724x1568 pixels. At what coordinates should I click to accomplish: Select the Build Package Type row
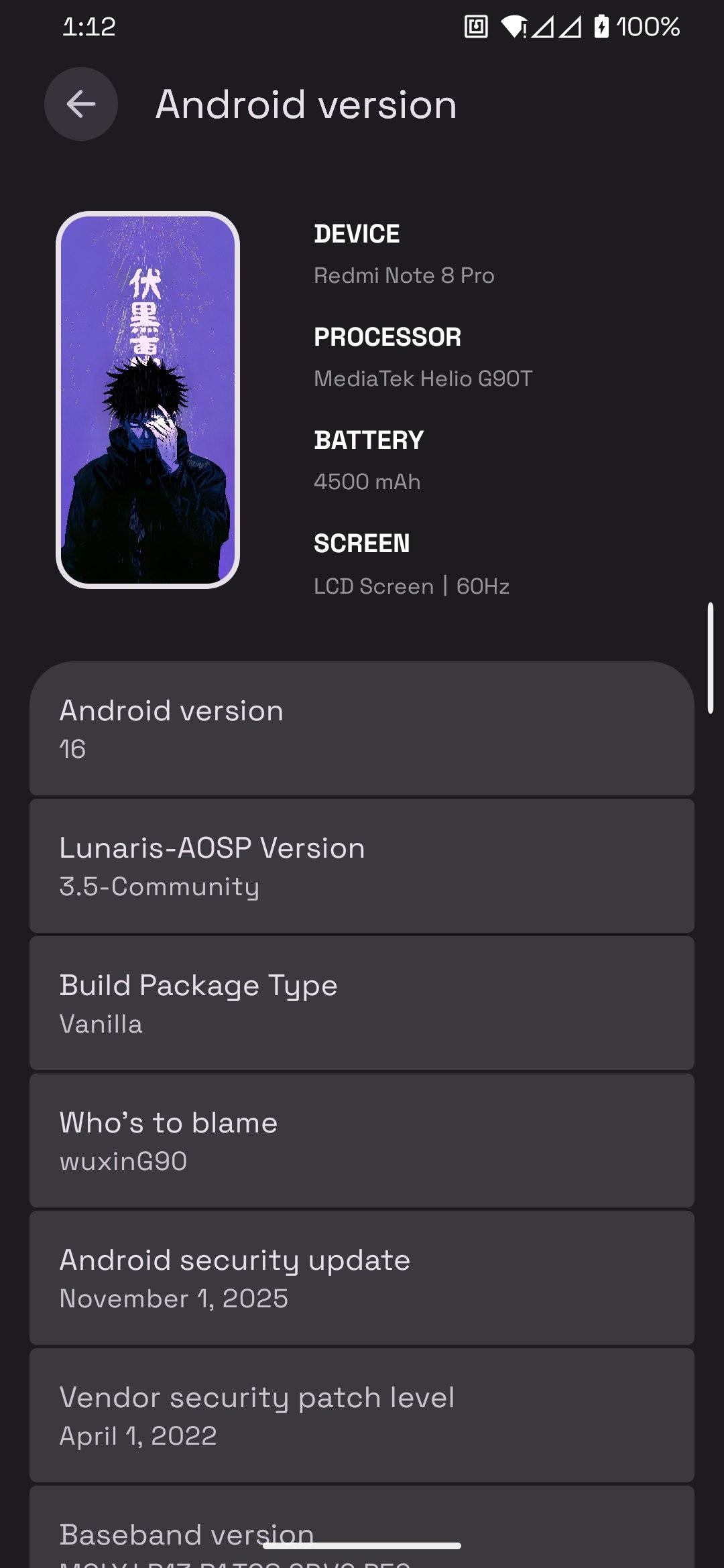pyautogui.click(x=362, y=1004)
